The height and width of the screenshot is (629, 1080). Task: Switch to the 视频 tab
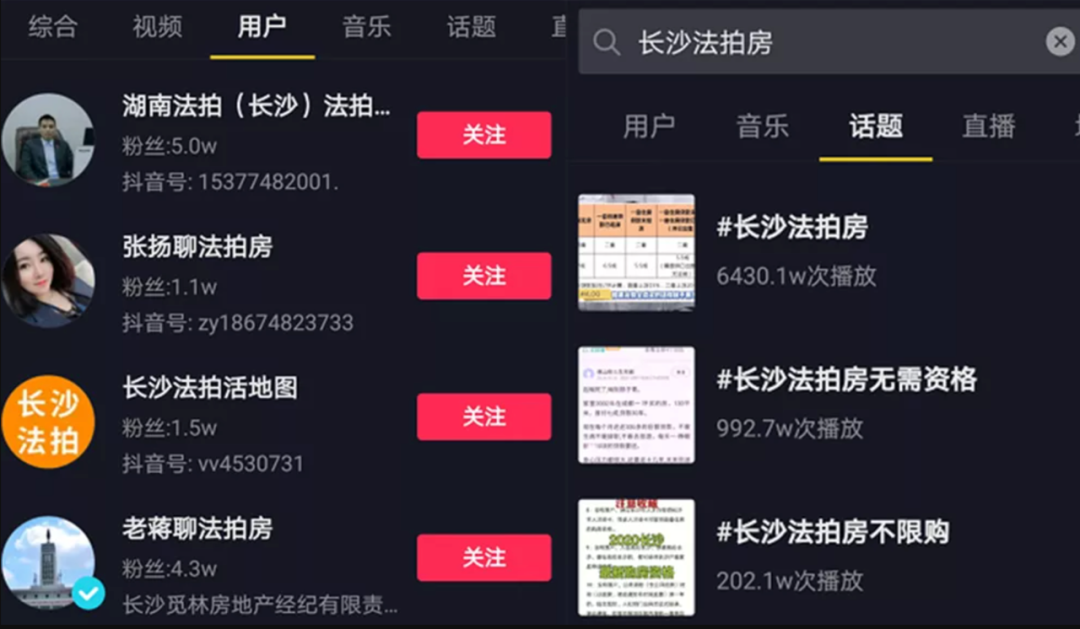[x=157, y=27]
